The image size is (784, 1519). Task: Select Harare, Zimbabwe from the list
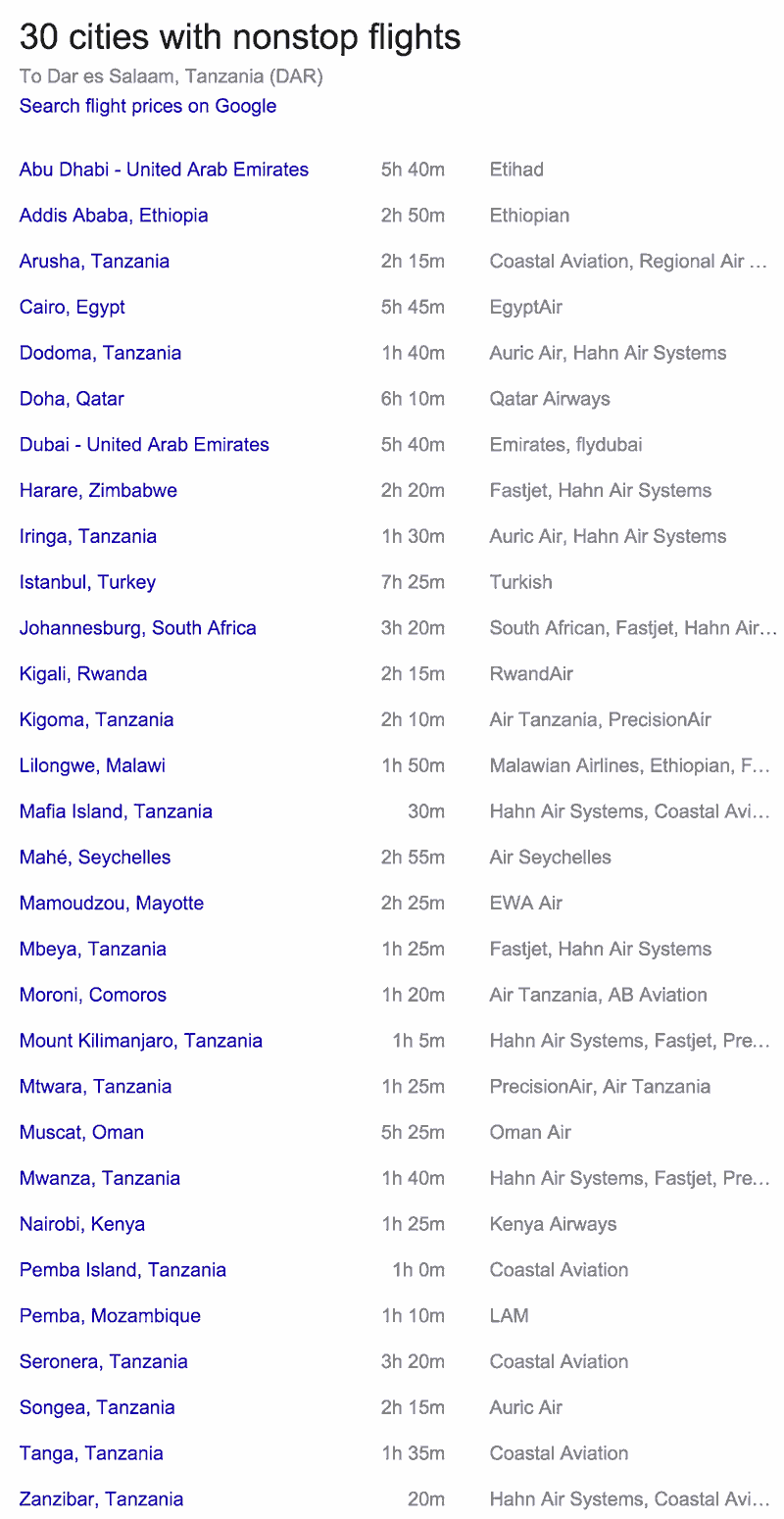coord(99,491)
